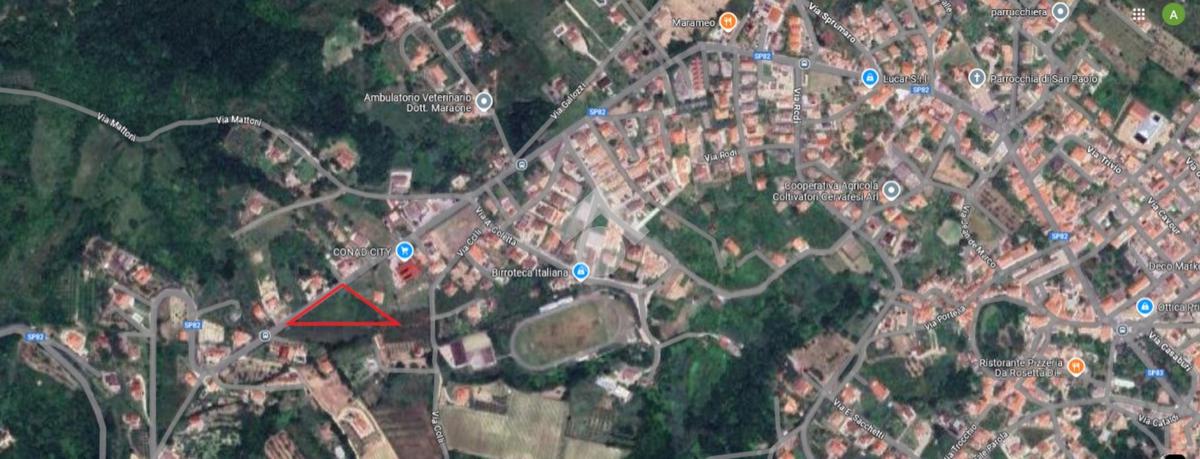Tap the Ottica shop marker
This screenshot has height=459, width=1200.
point(1146,306)
